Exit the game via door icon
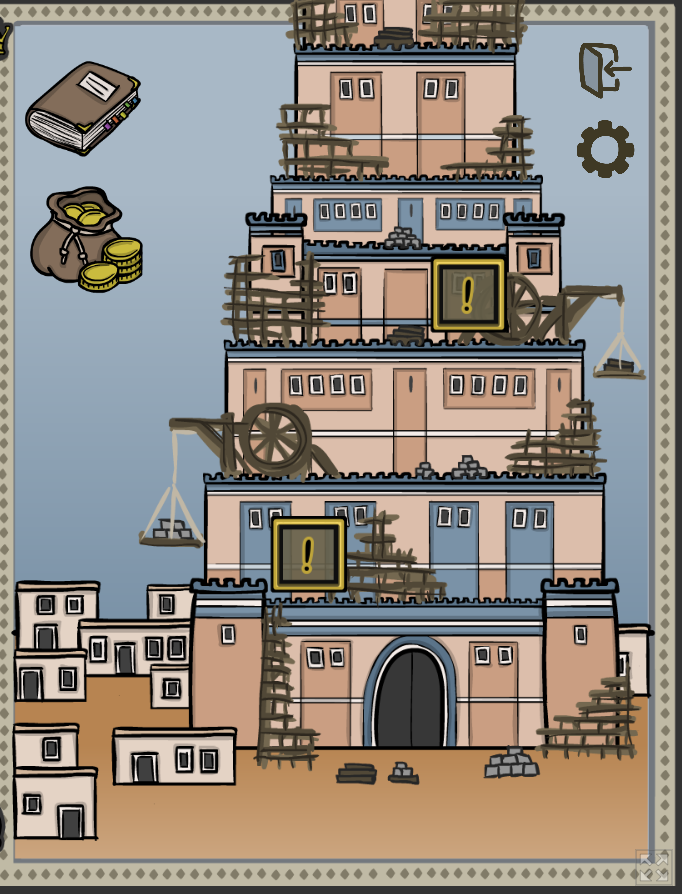The width and height of the screenshot is (682, 894). [605, 70]
